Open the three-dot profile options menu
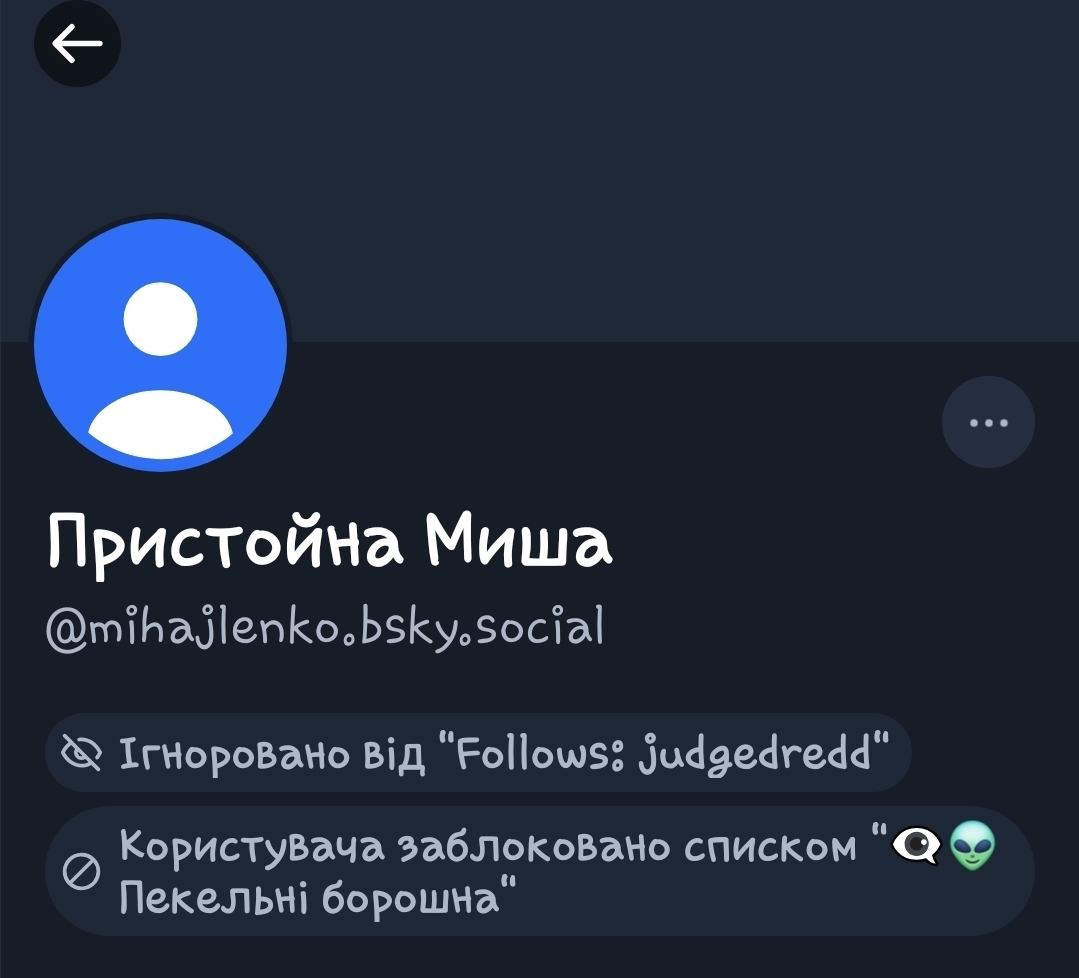The width and height of the screenshot is (1079, 978). 988,422
